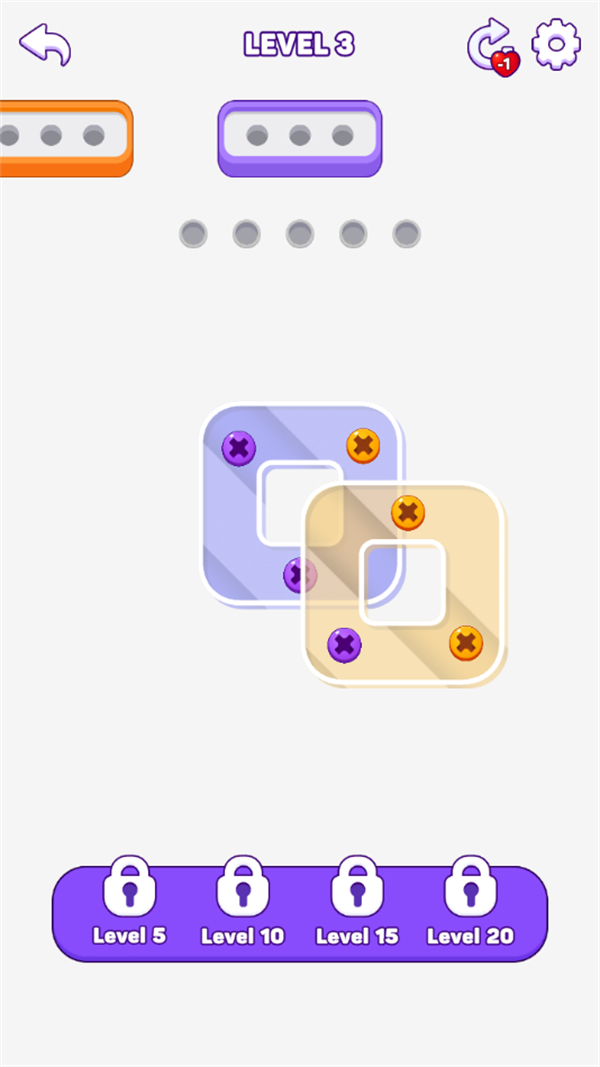This screenshot has width=600, height=1067.
Task: Tap the locked Level 20 item
Action: [x=470, y=901]
